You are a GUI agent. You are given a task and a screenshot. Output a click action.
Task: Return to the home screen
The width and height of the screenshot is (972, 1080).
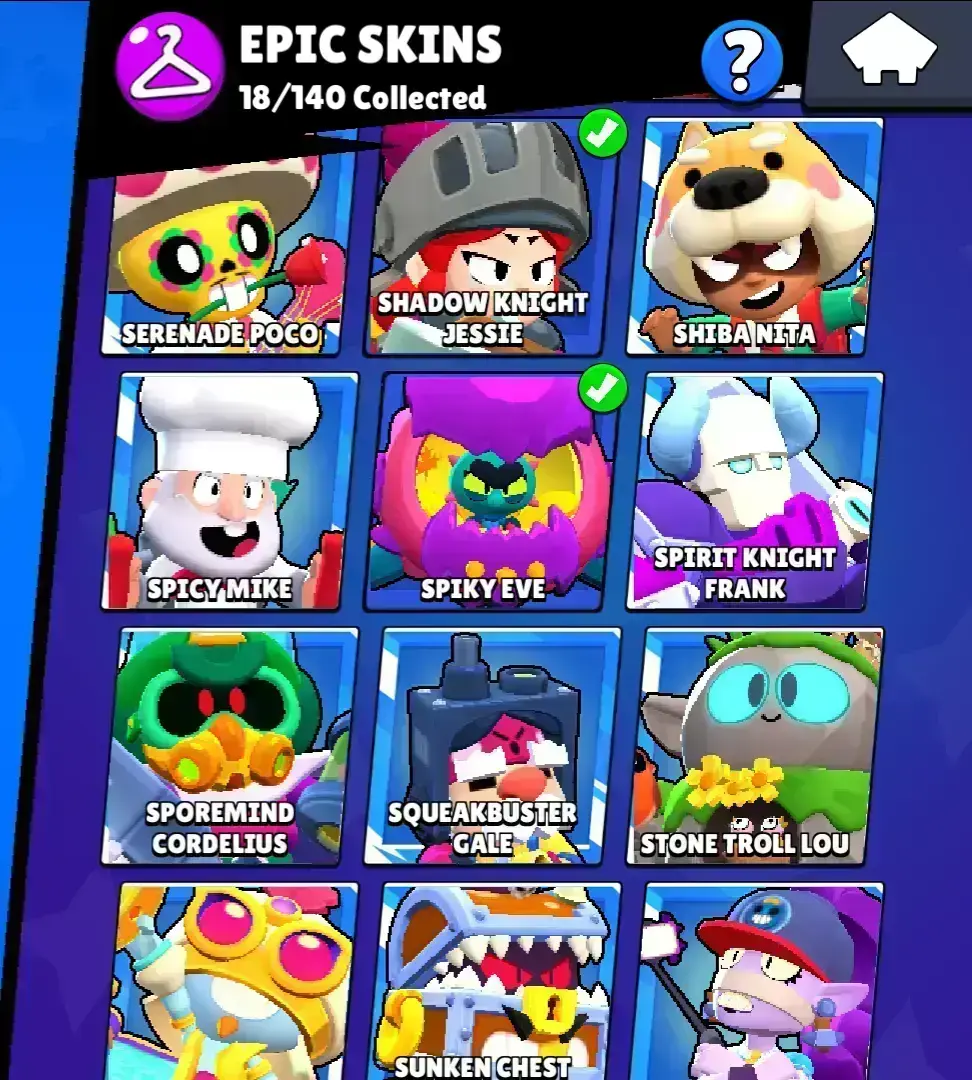pyautogui.click(x=889, y=50)
